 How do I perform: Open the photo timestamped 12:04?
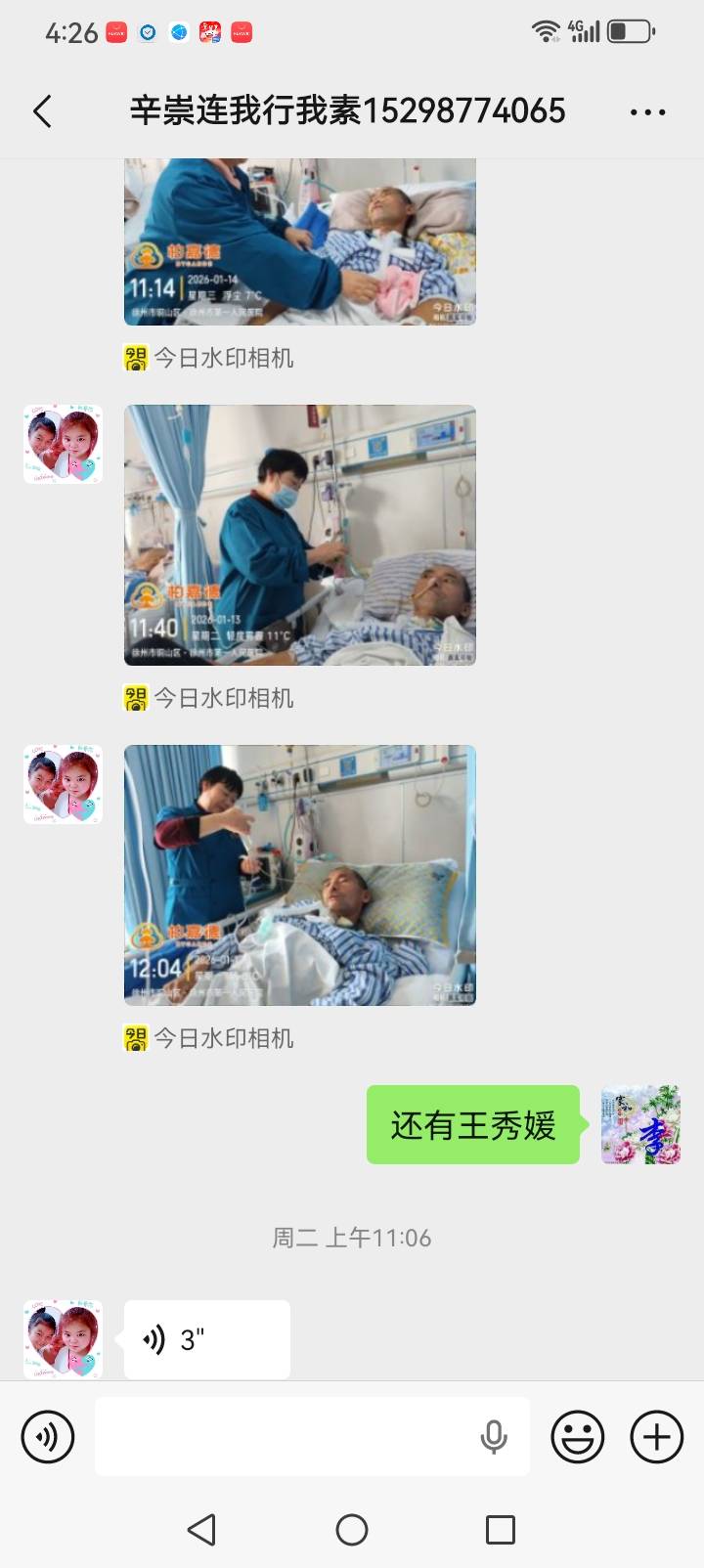pos(299,875)
